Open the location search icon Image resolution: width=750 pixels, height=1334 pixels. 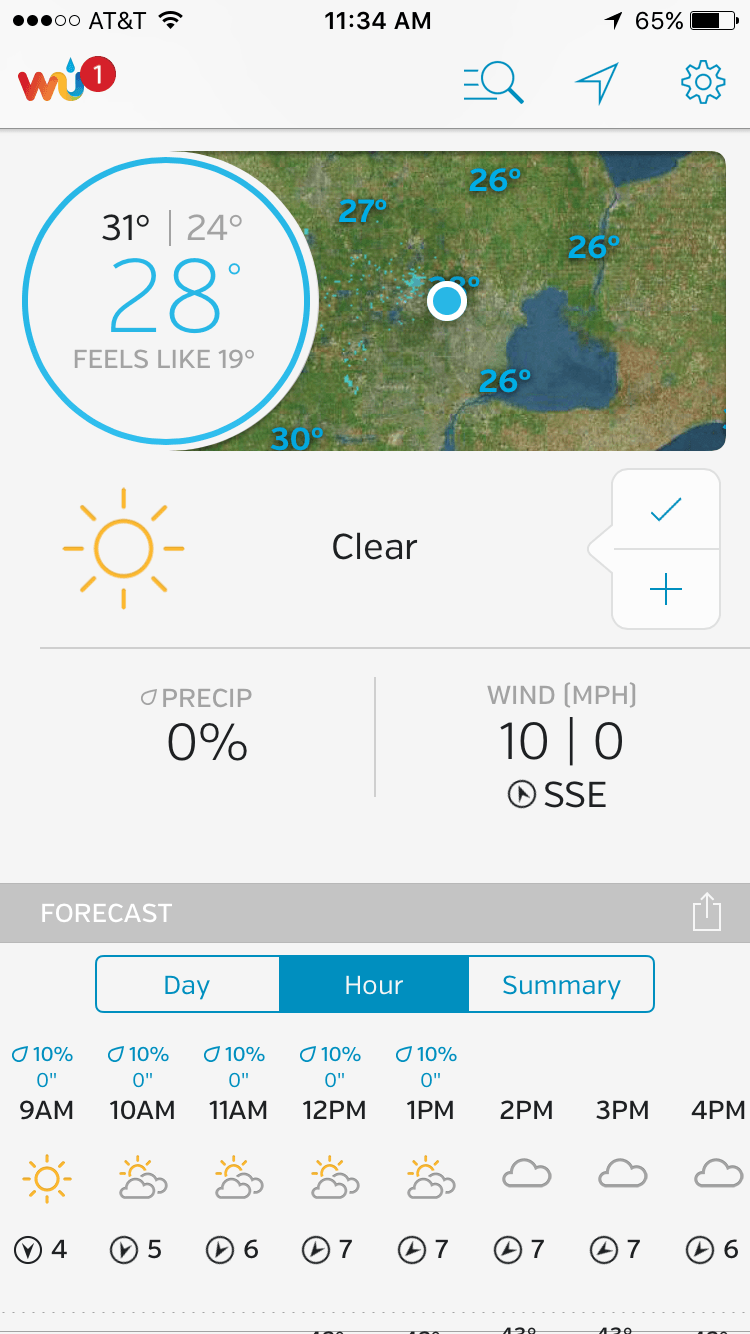pyautogui.click(x=494, y=82)
